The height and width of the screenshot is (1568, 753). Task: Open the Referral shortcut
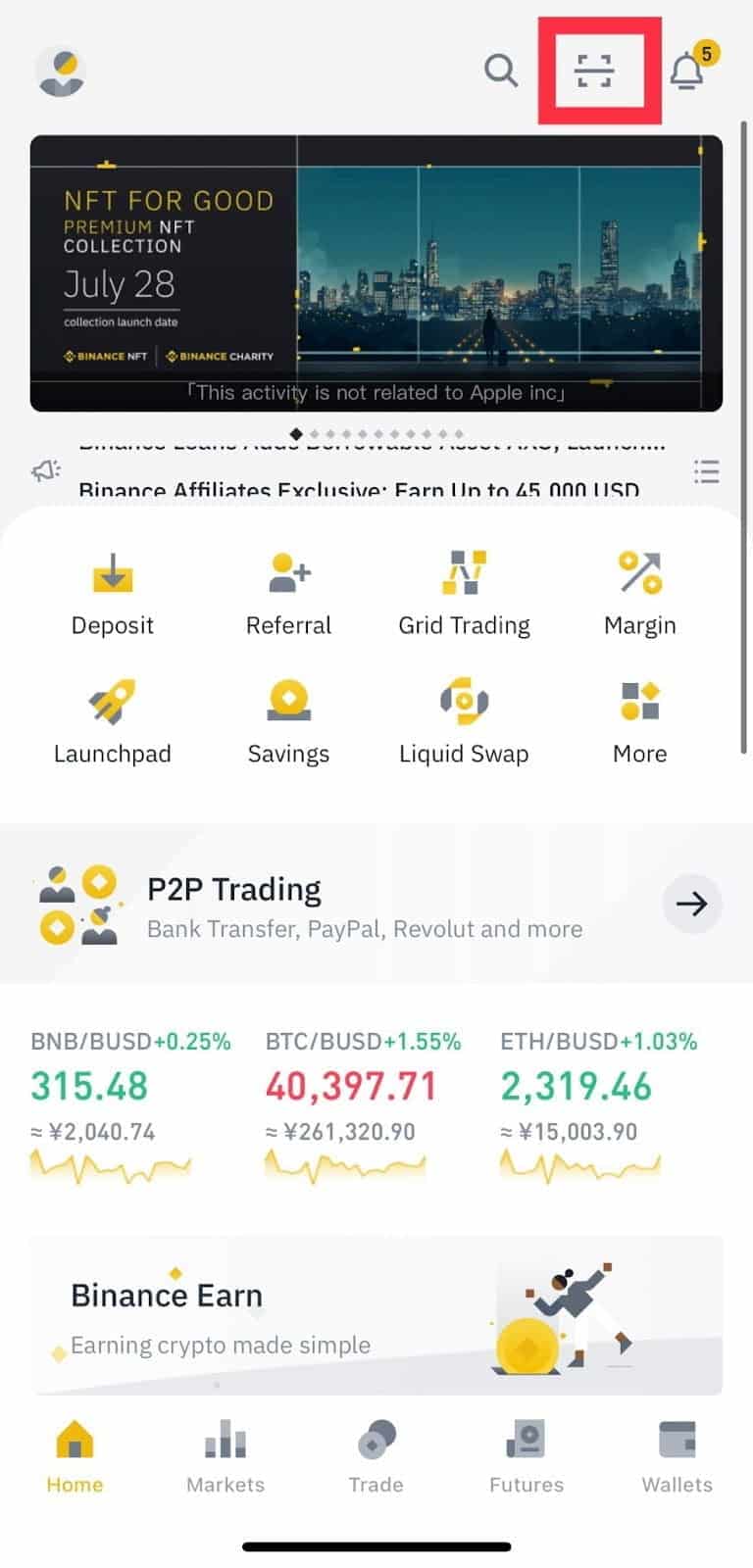click(x=288, y=594)
